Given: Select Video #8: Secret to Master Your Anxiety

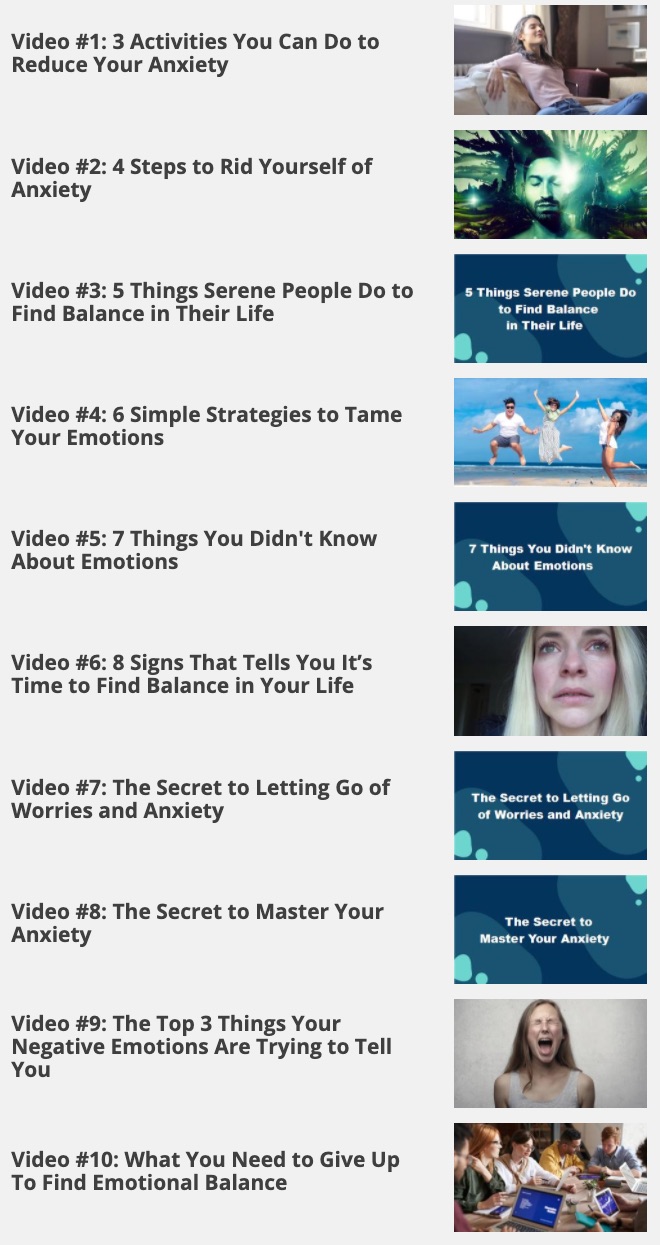Looking at the screenshot, I should pos(197,923).
